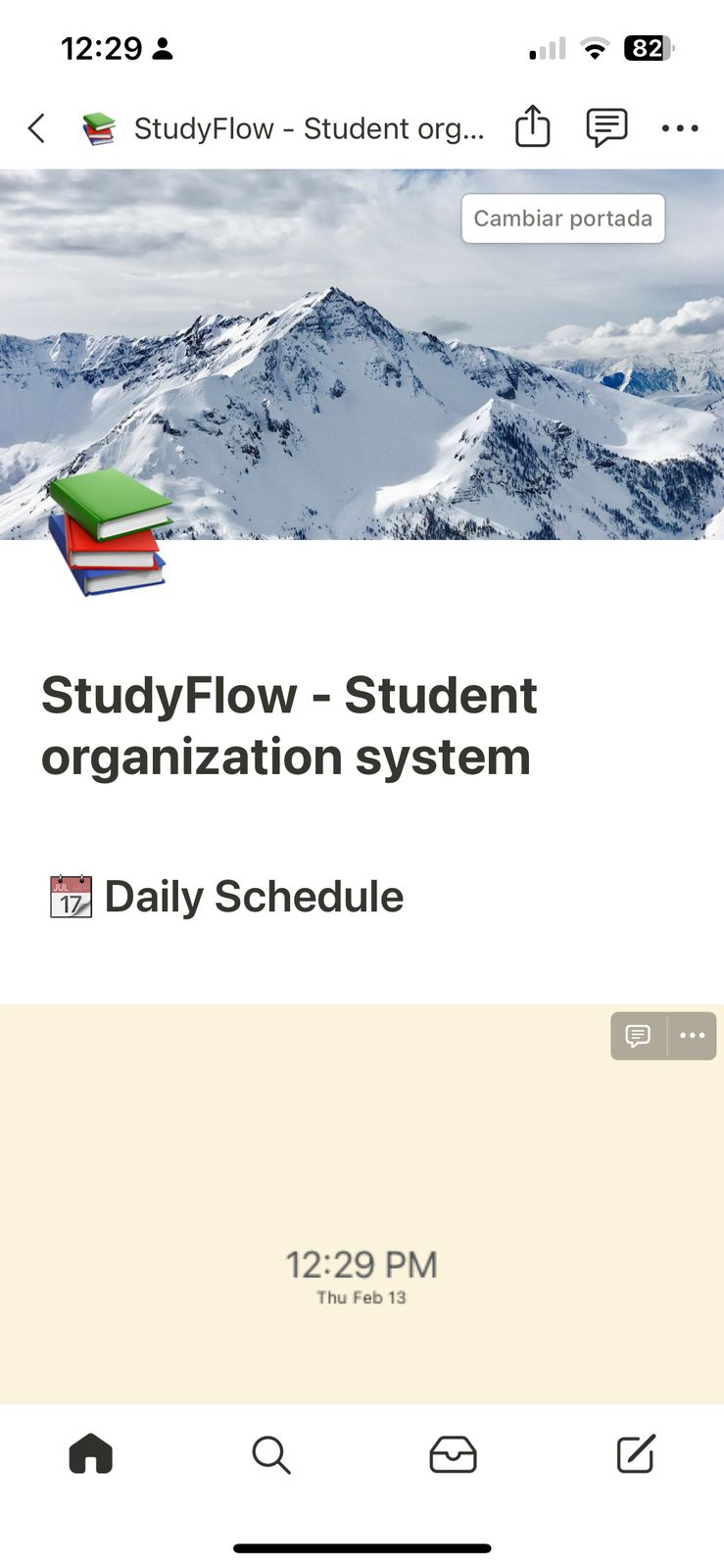The image size is (724, 1568).
Task: Open the Inbox tab
Action: click(x=453, y=1454)
